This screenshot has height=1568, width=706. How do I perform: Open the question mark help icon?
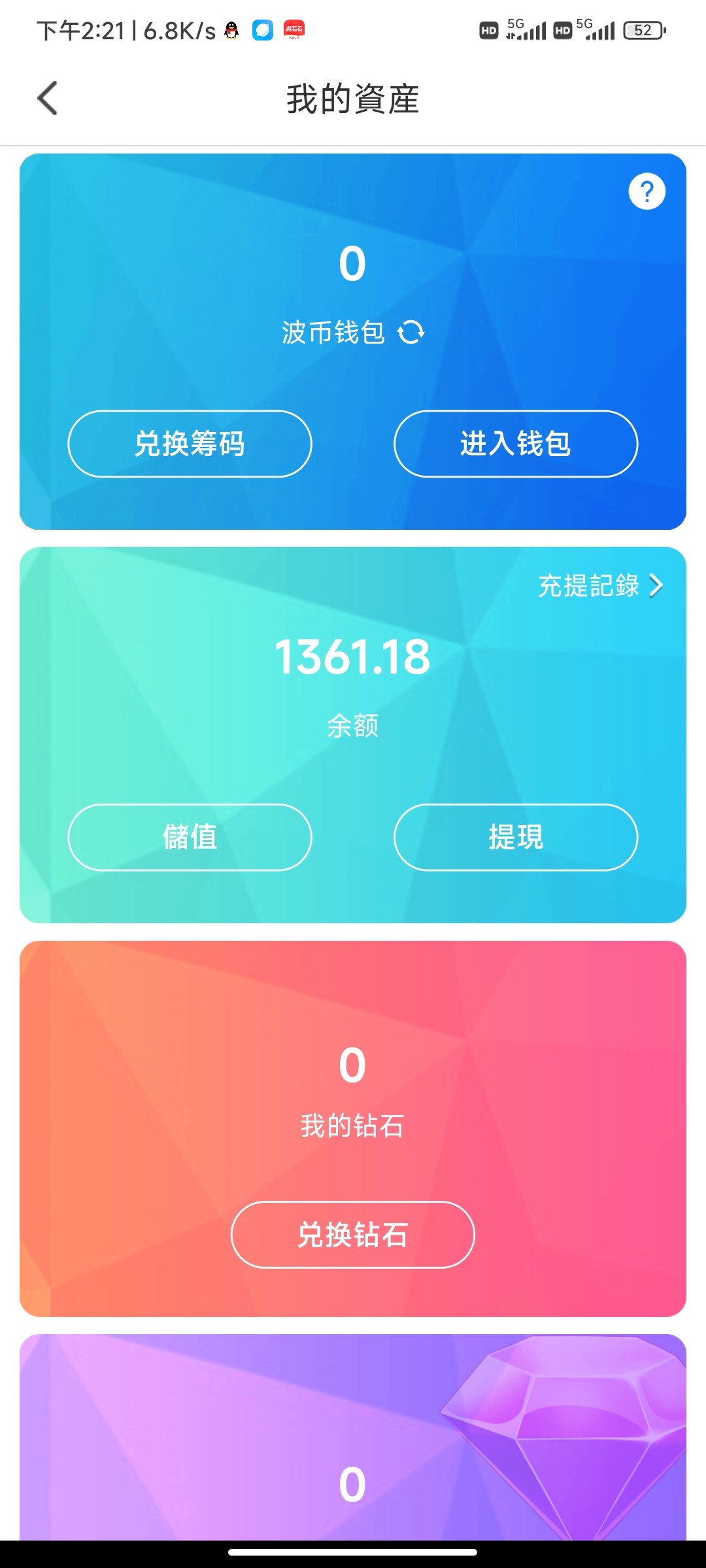coord(646,191)
